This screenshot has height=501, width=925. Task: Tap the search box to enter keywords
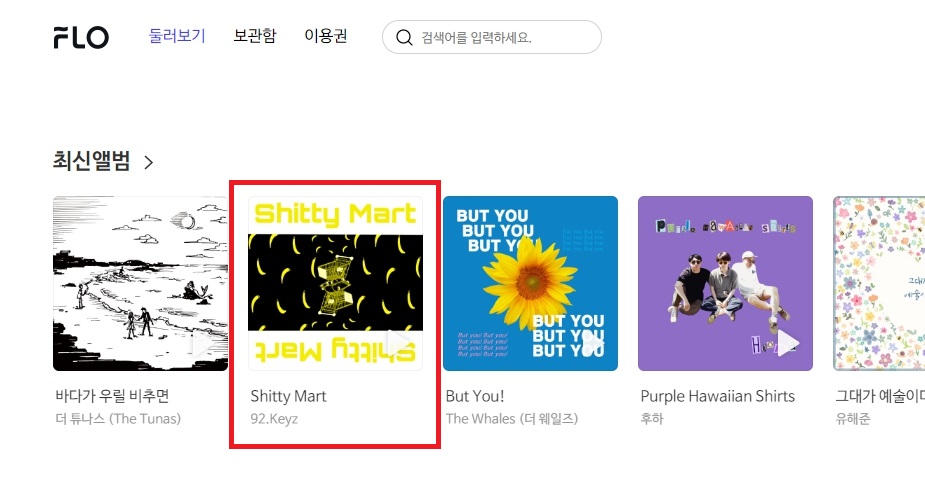click(492, 37)
